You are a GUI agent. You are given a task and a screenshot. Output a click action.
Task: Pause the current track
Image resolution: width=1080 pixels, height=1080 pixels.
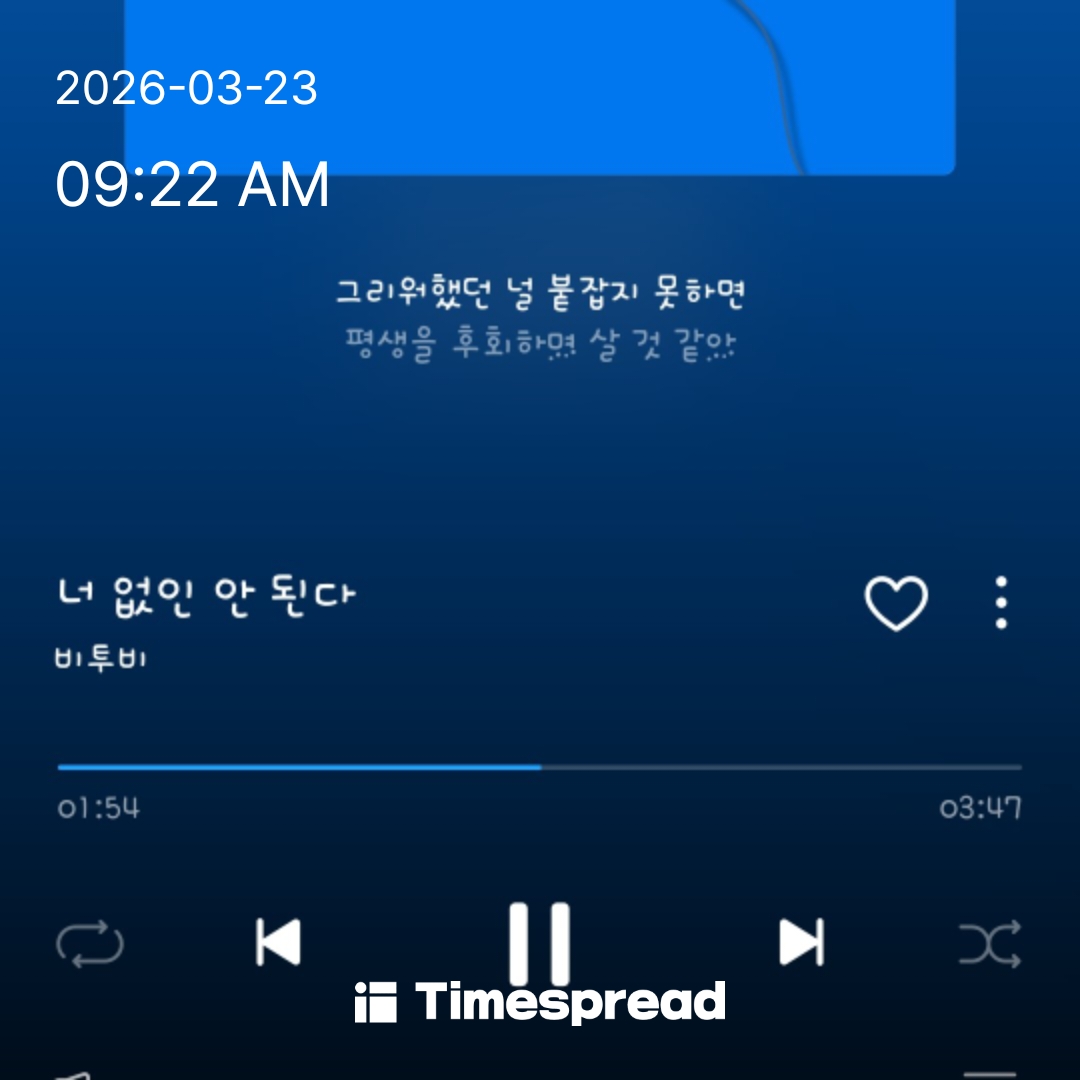[x=540, y=942]
